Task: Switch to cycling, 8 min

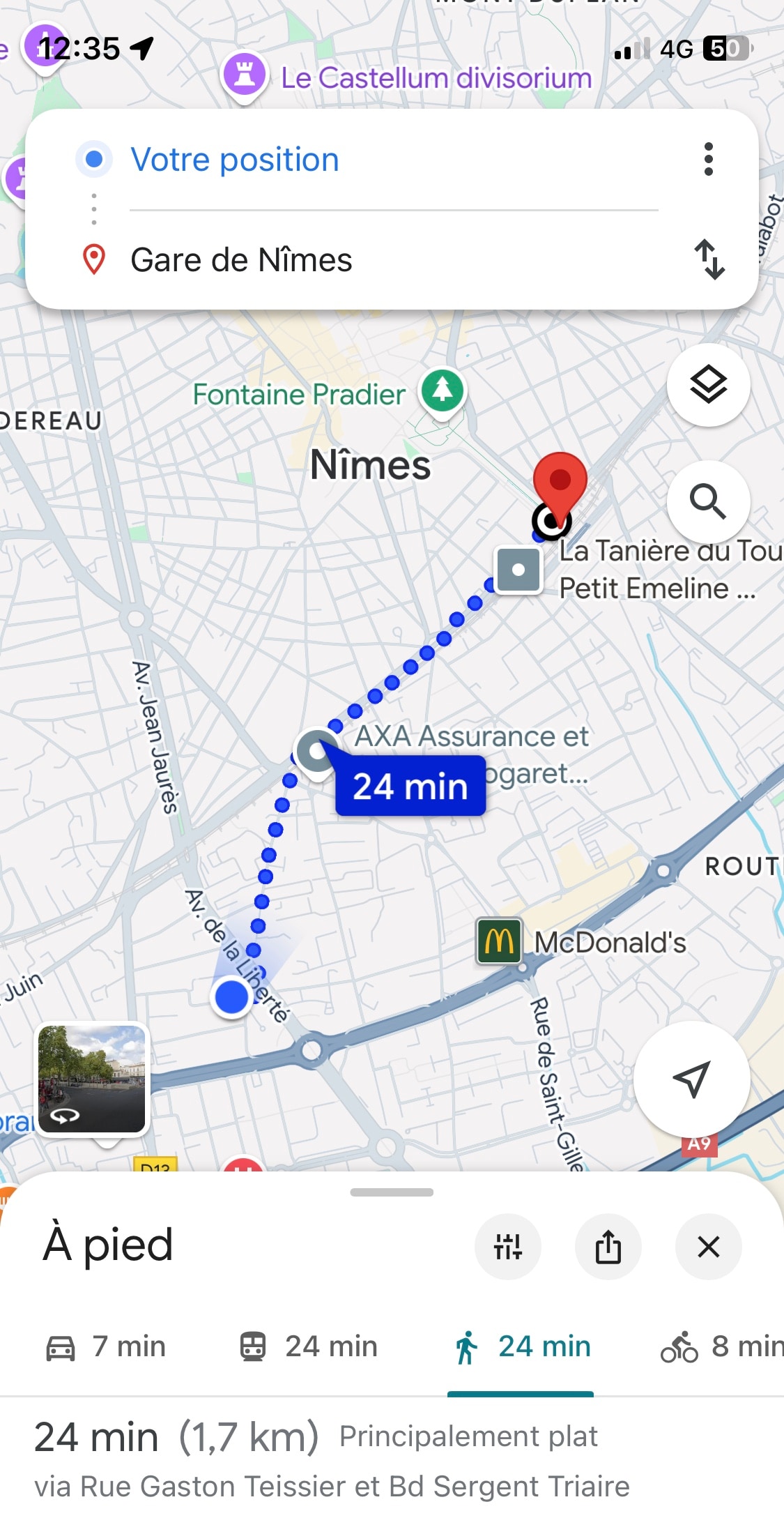Action: click(722, 1346)
